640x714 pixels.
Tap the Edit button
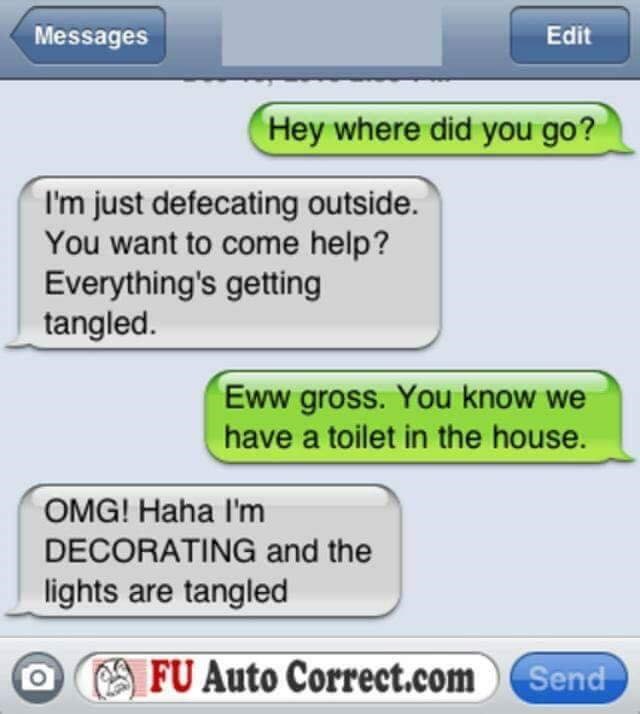pyautogui.click(x=568, y=37)
